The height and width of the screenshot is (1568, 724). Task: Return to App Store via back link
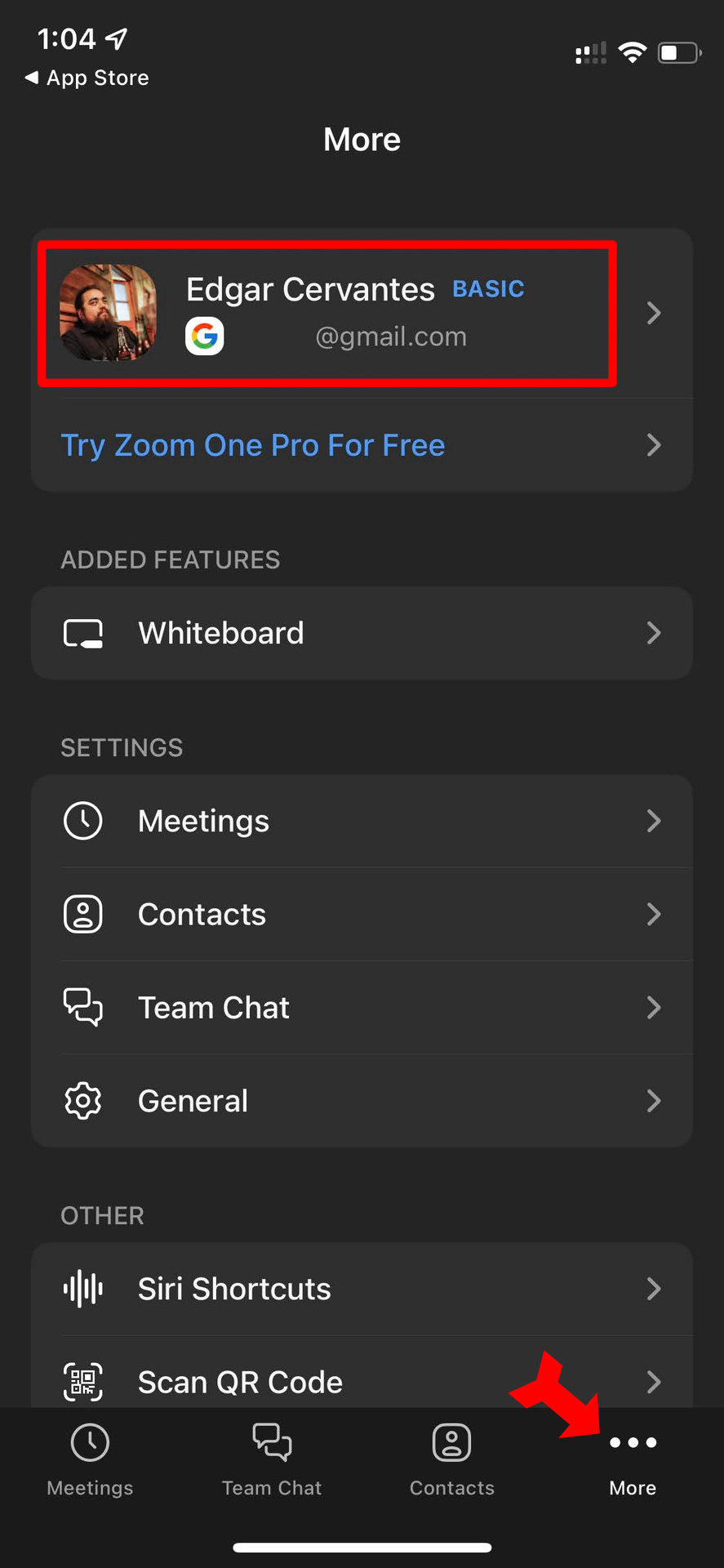pyautogui.click(x=87, y=78)
